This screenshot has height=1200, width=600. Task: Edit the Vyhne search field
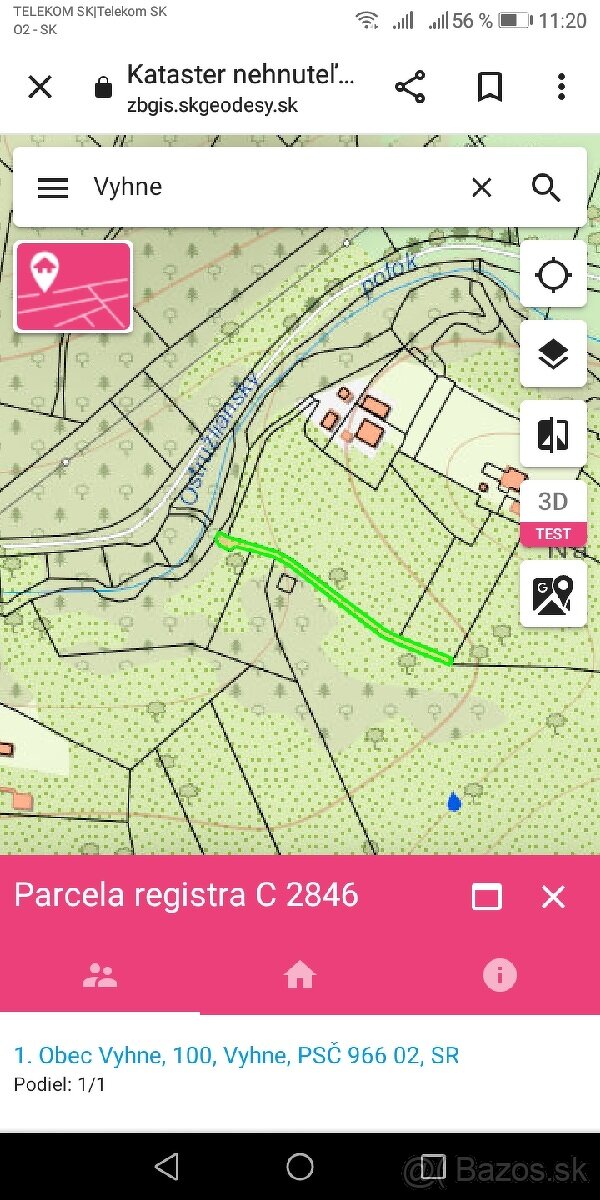[x=270, y=187]
